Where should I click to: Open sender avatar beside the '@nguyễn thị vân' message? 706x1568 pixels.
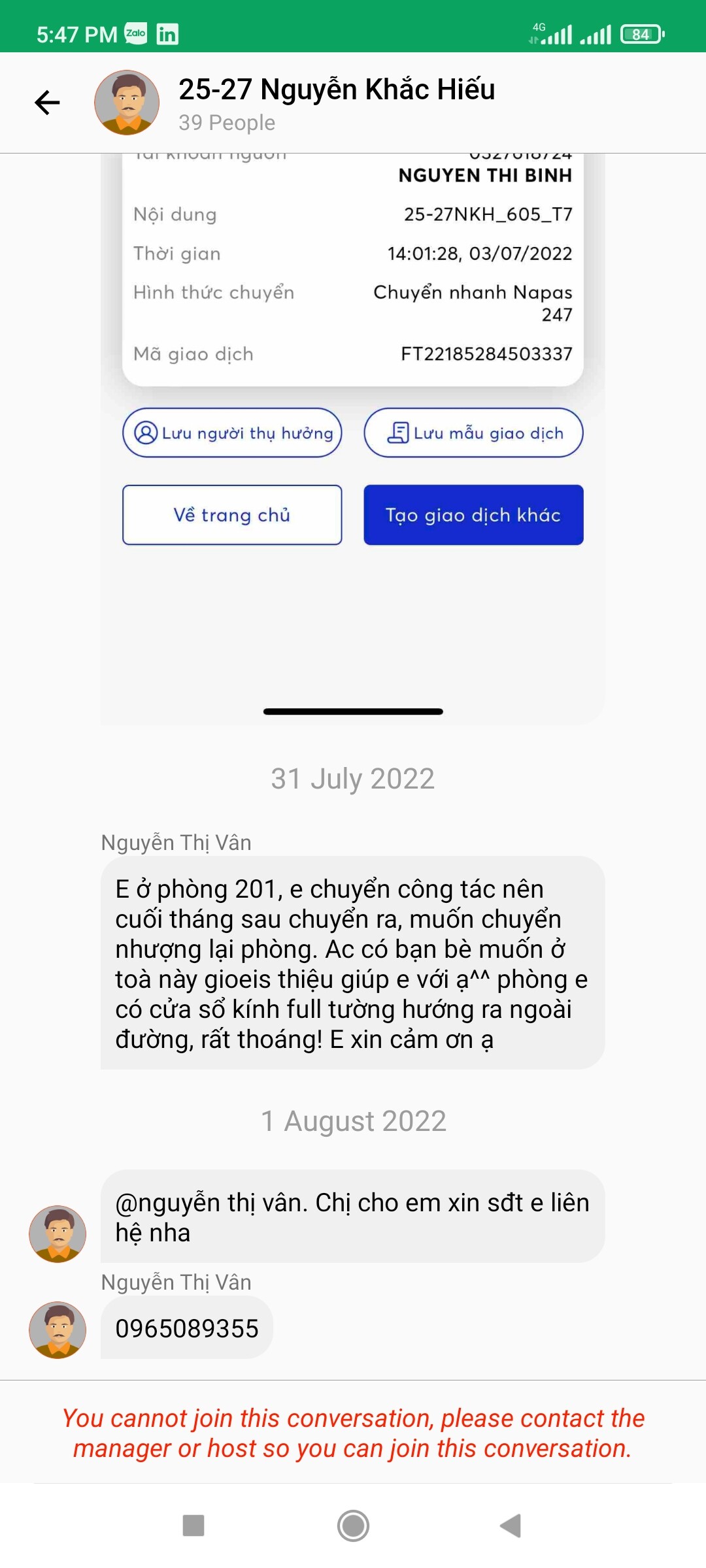[x=58, y=1233]
